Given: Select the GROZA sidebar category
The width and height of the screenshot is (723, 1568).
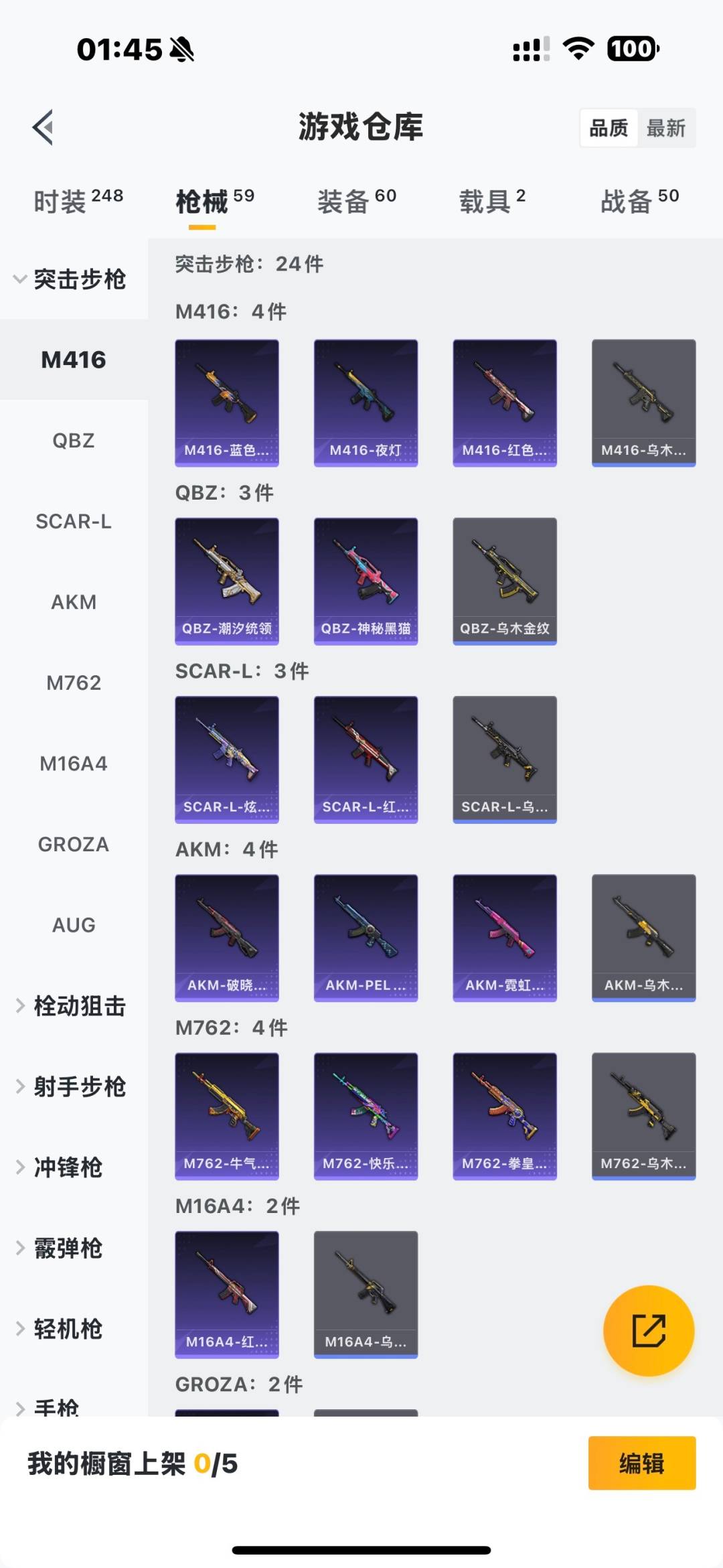Looking at the screenshot, I should 74,844.
